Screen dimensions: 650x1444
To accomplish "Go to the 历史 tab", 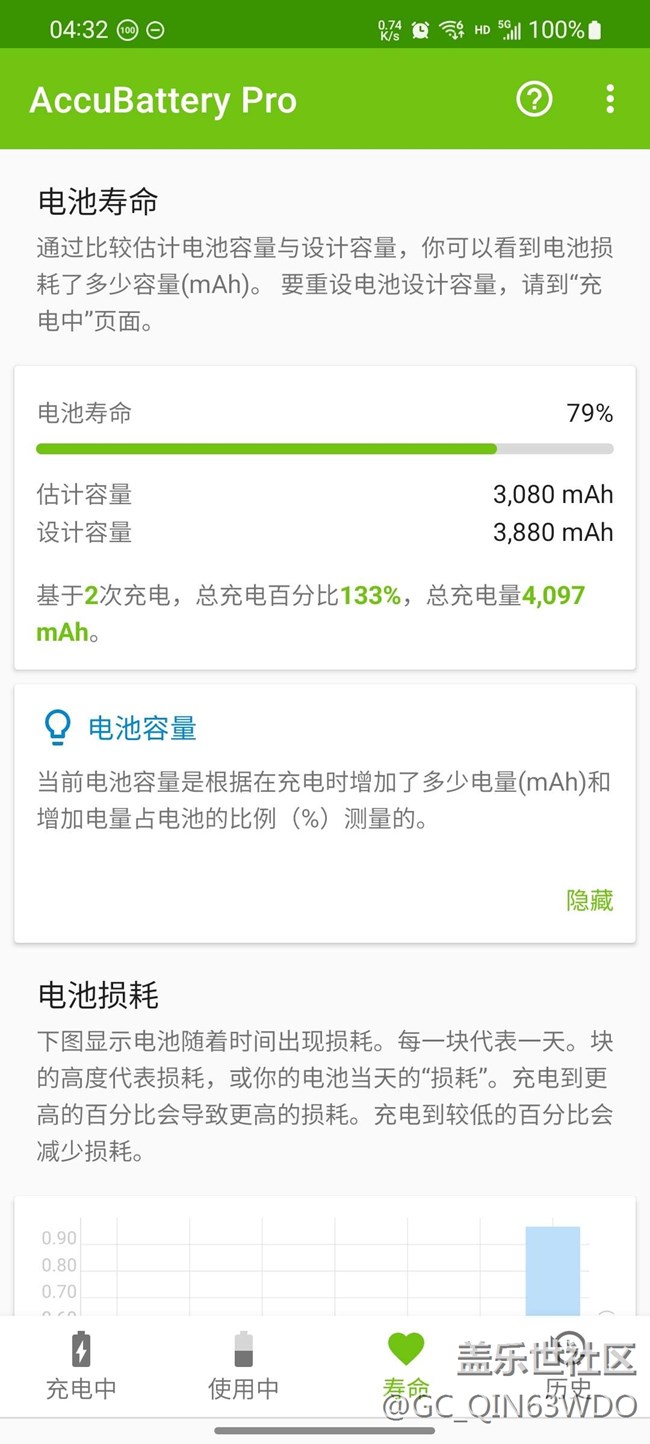I will [568, 1366].
